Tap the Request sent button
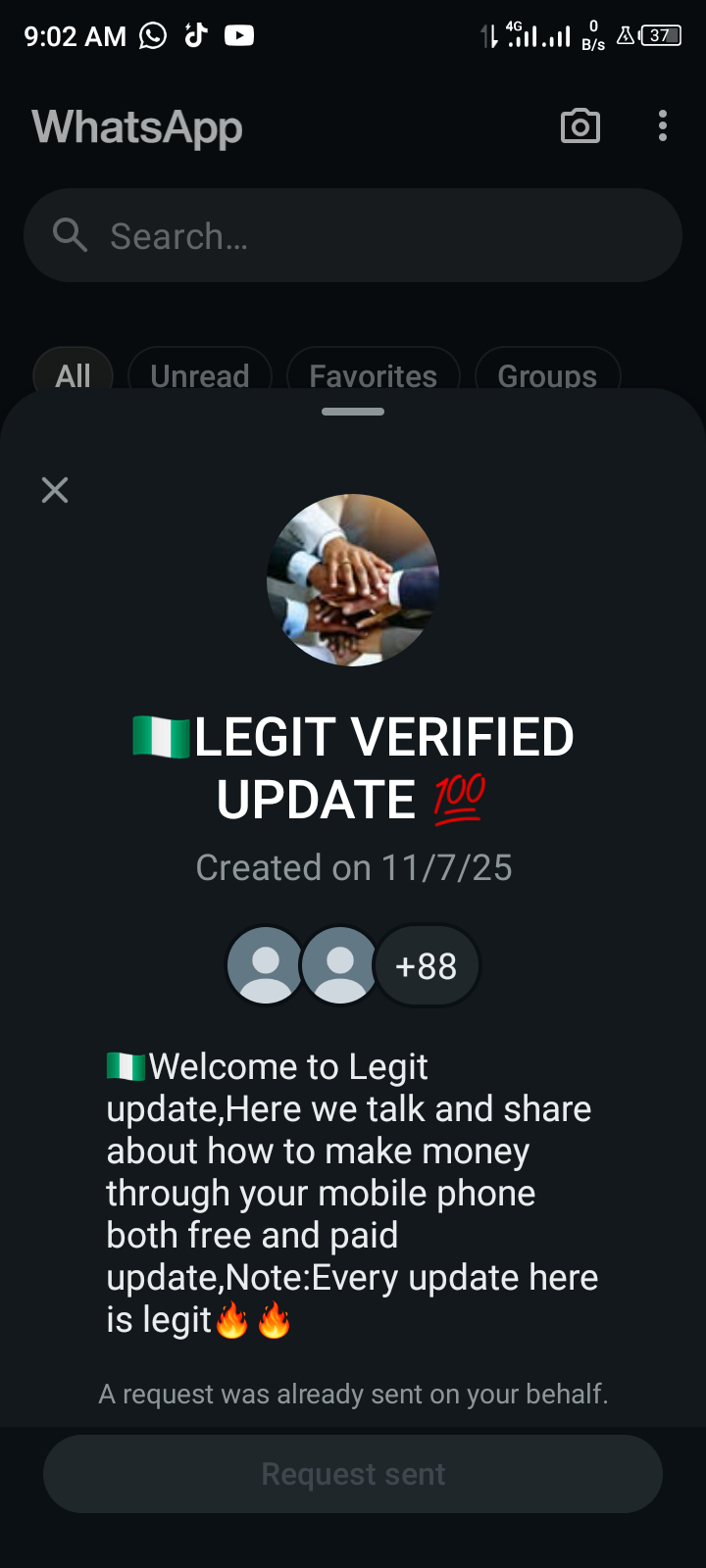706x1568 pixels. pyautogui.click(x=353, y=1474)
